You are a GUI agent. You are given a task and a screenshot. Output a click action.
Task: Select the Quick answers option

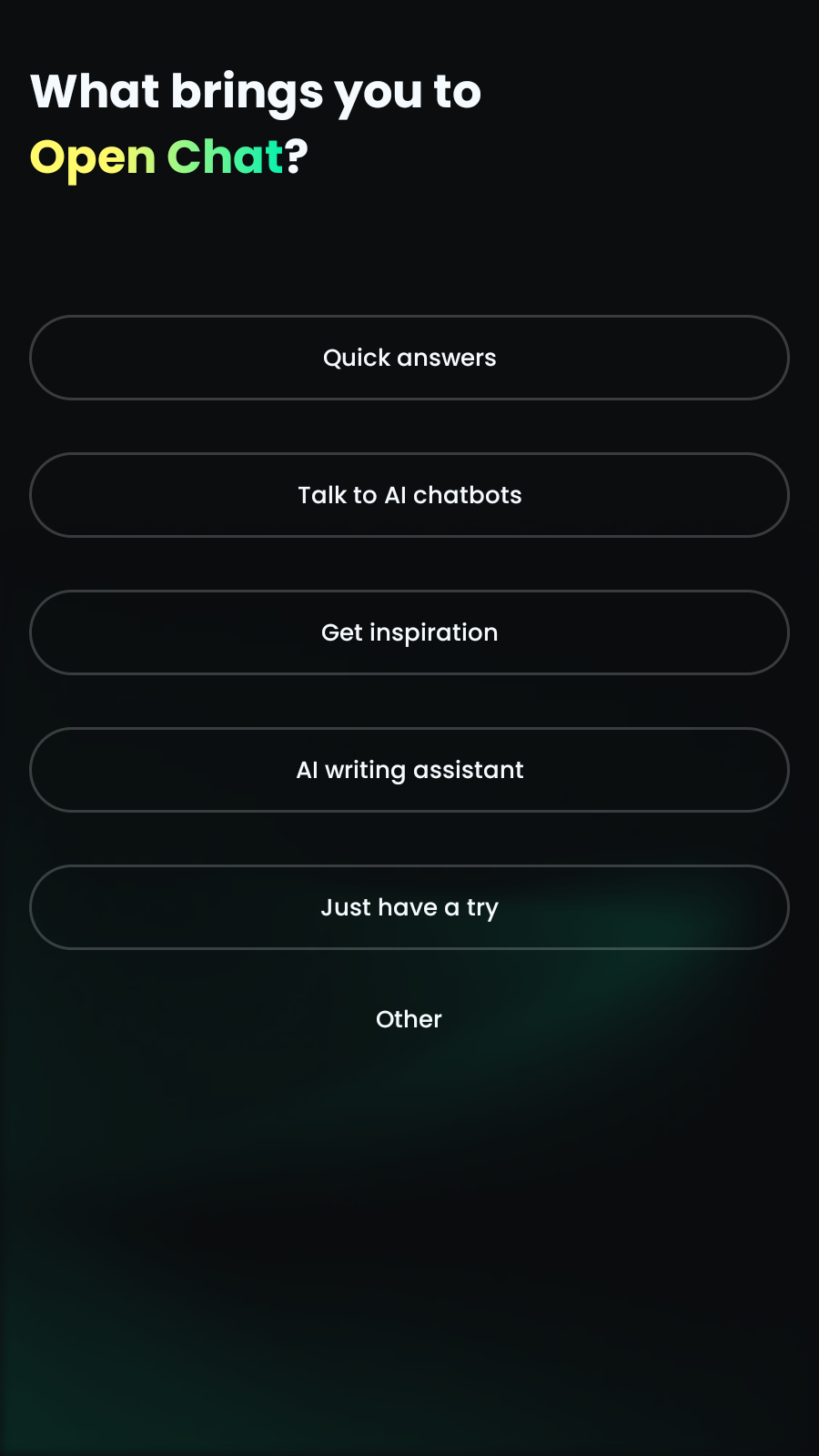409,358
